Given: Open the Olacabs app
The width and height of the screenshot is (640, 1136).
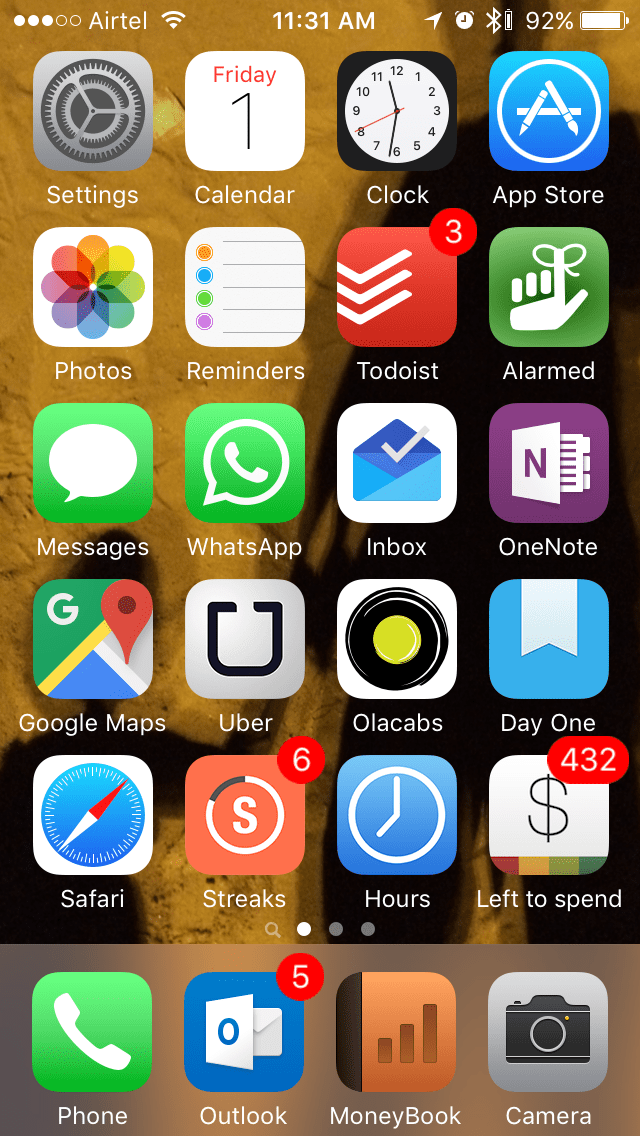Looking at the screenshot, I should coord(397,639).
